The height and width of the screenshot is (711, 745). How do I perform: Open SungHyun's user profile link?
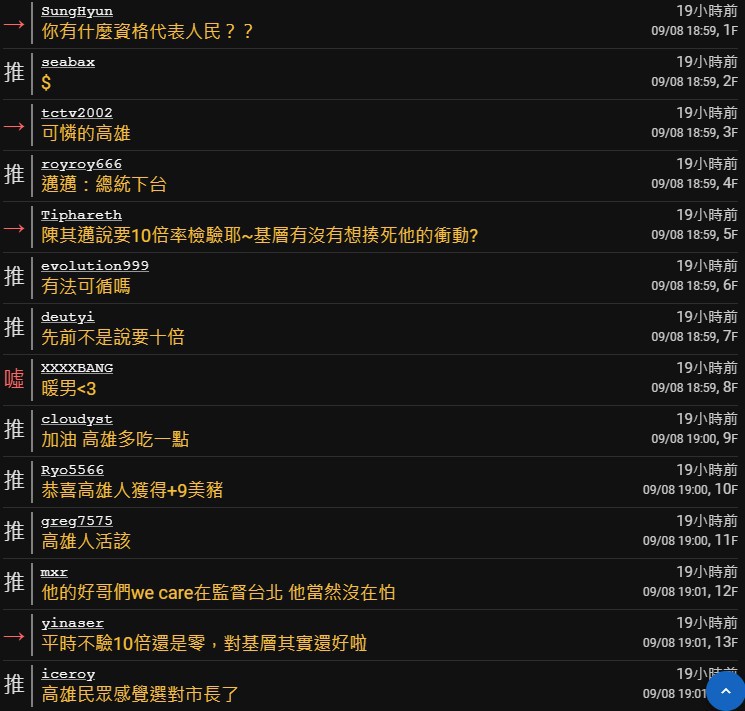click(76, 11)
